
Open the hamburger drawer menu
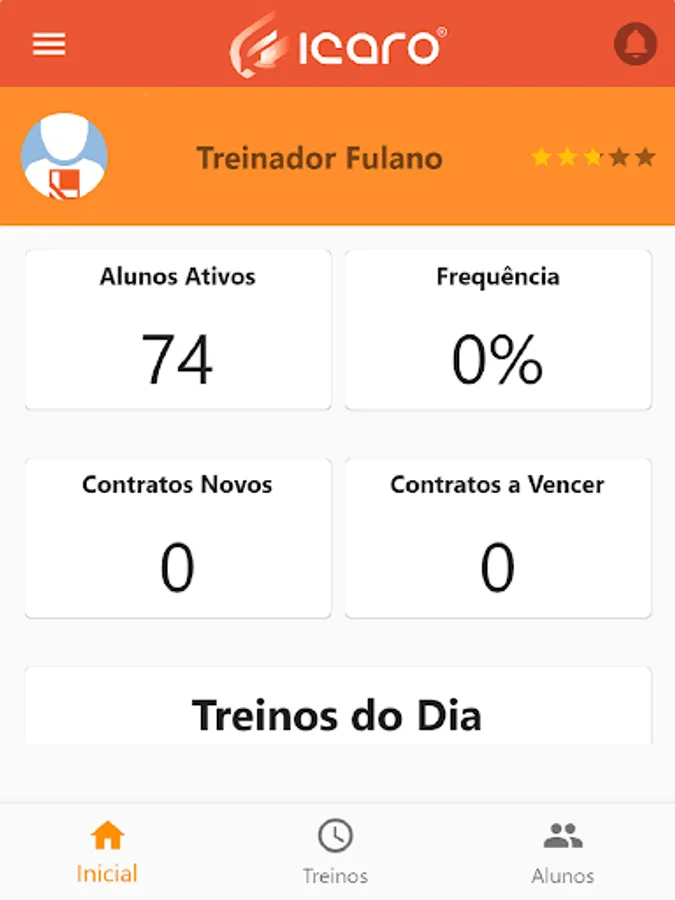49,44
